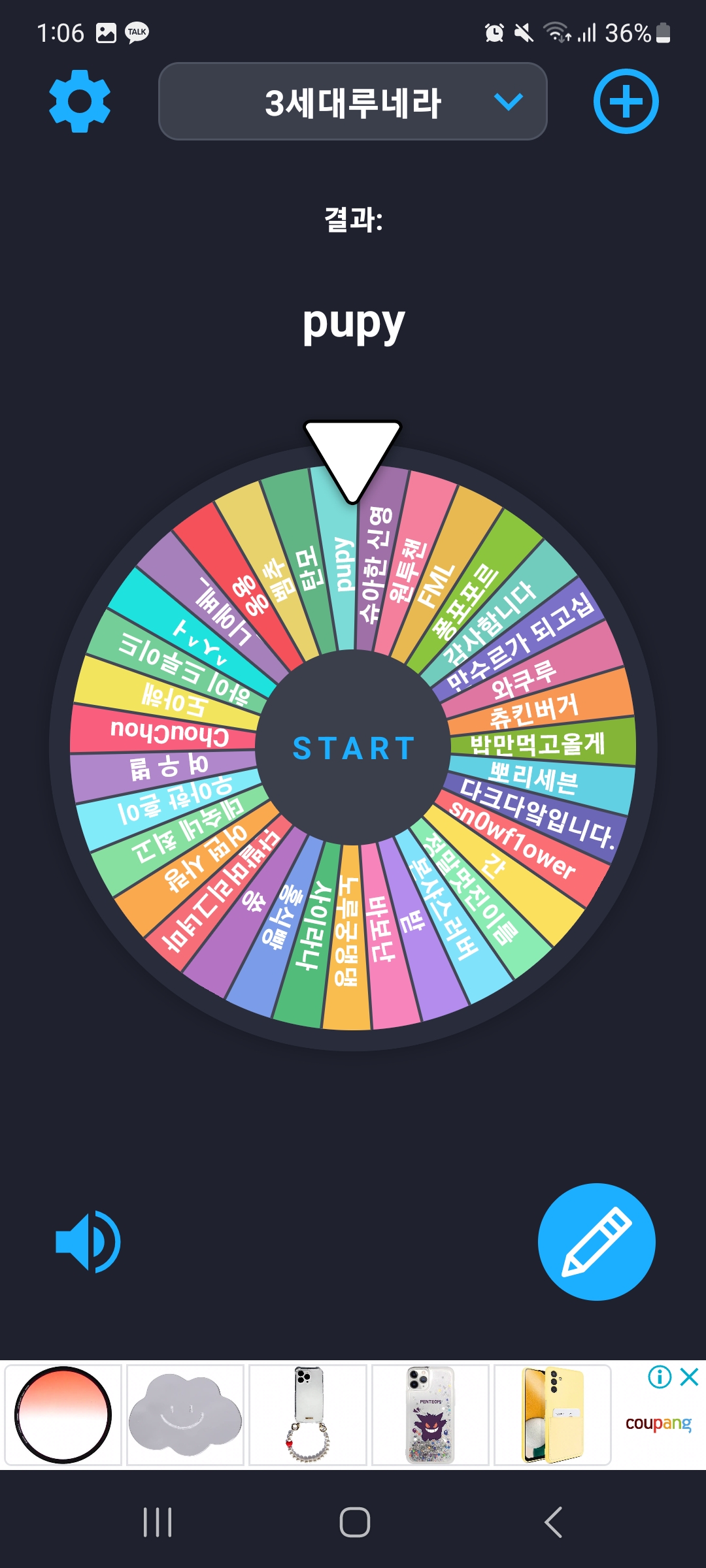Open the ad info icon

point(660,1377)
